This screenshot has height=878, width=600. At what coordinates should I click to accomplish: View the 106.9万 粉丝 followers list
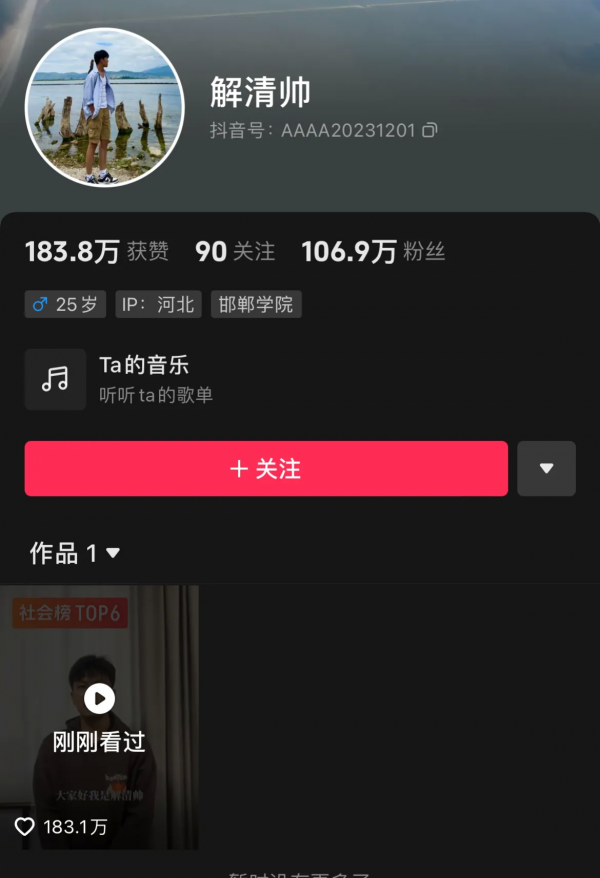373,251
